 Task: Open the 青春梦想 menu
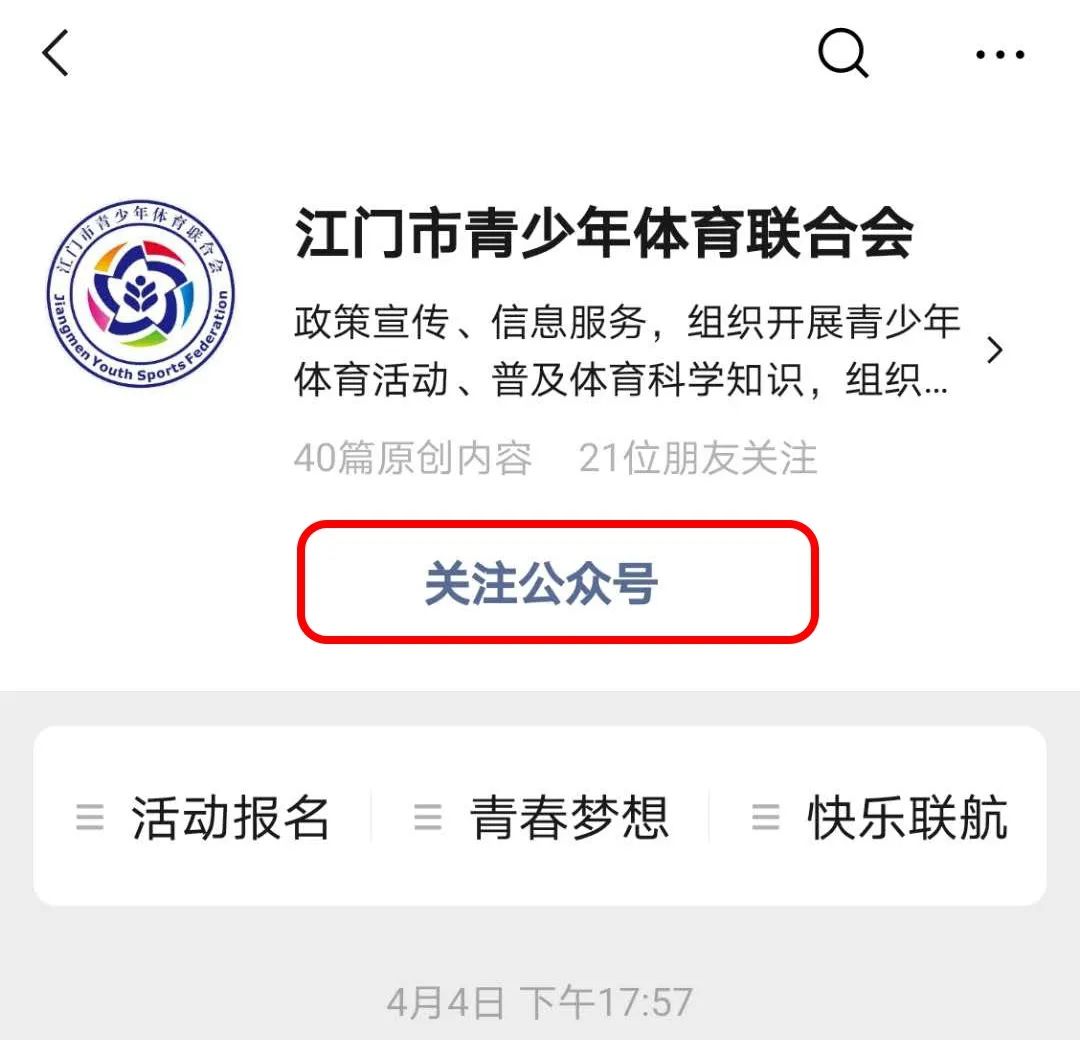coord(541,817)
